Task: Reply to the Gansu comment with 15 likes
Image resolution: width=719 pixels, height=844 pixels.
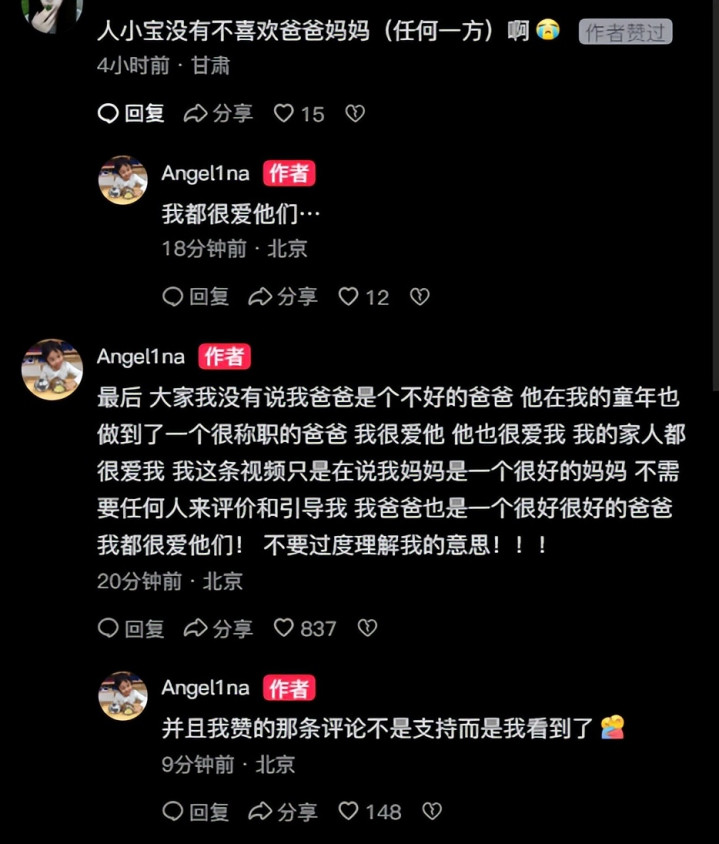Action: coord(131,114)
